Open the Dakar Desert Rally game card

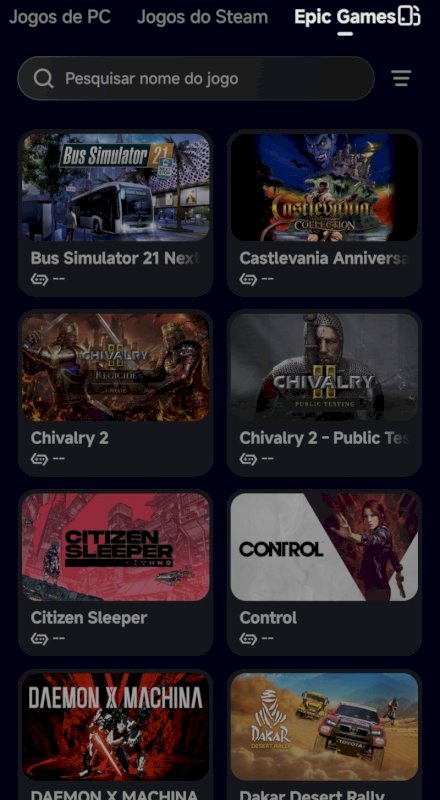point(325,735)
